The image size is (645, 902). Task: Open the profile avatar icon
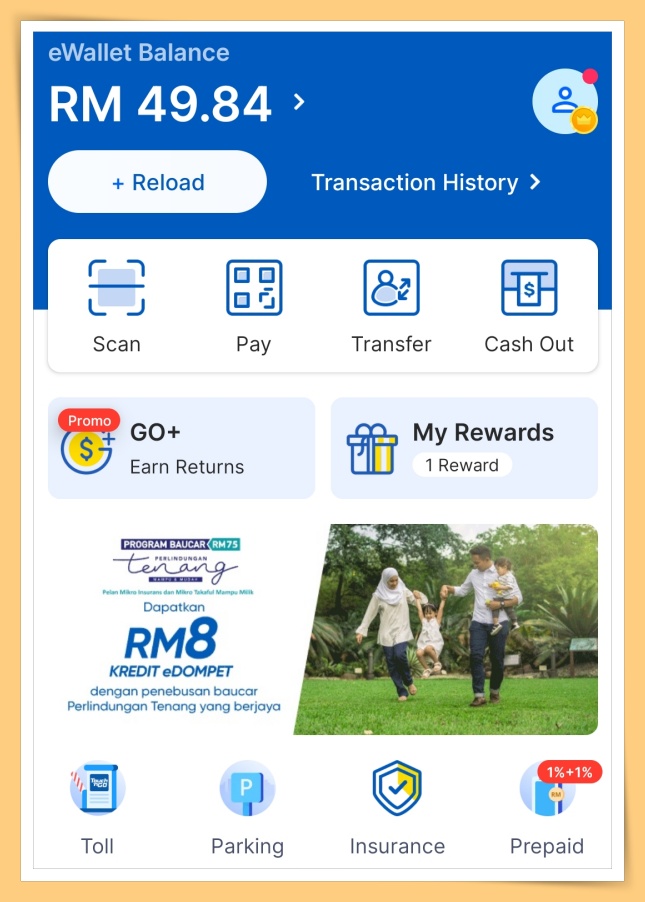click(x=565, y=101)
